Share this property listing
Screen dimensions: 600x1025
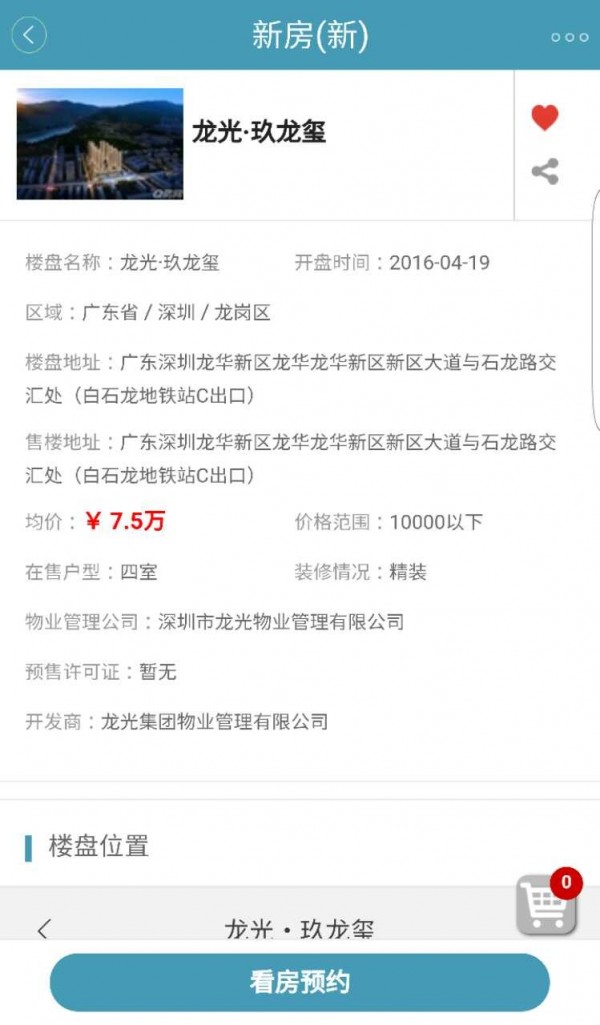click(x=545, y=172)
